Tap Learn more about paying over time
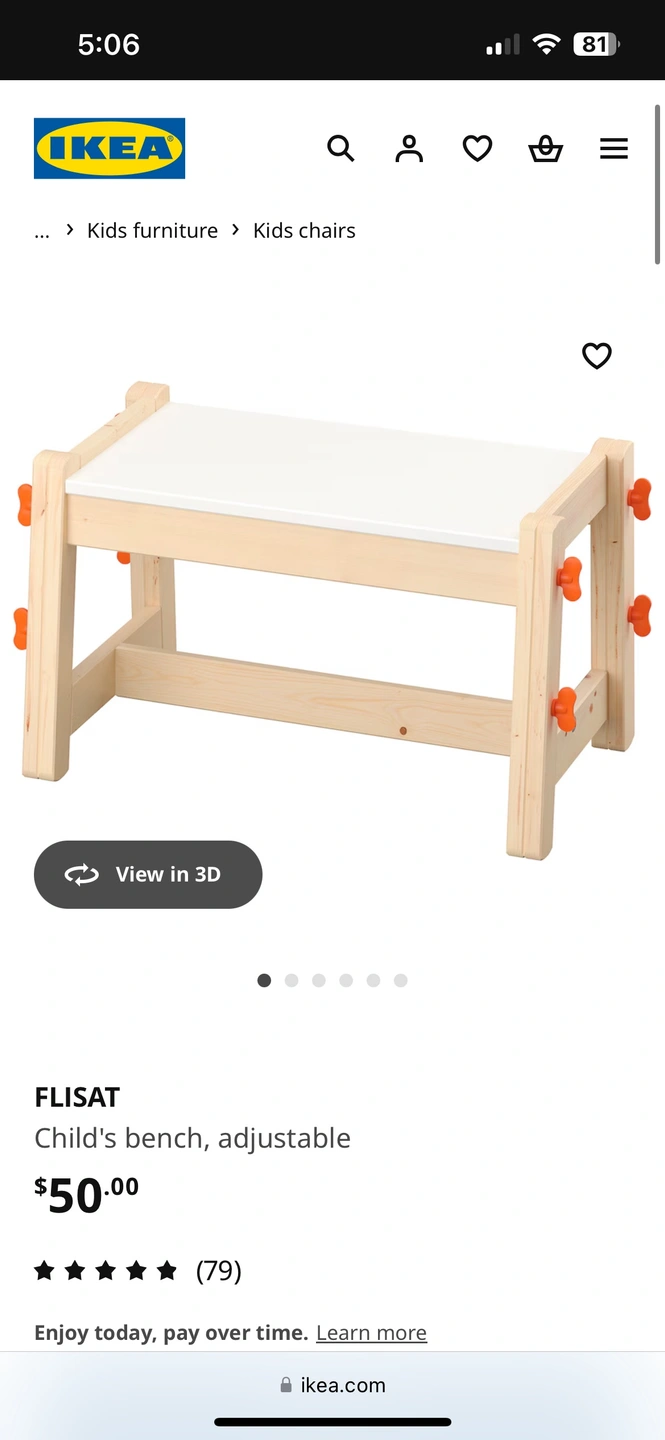This screenshot has width=665, height=1440. click(x=371, y=1333)
